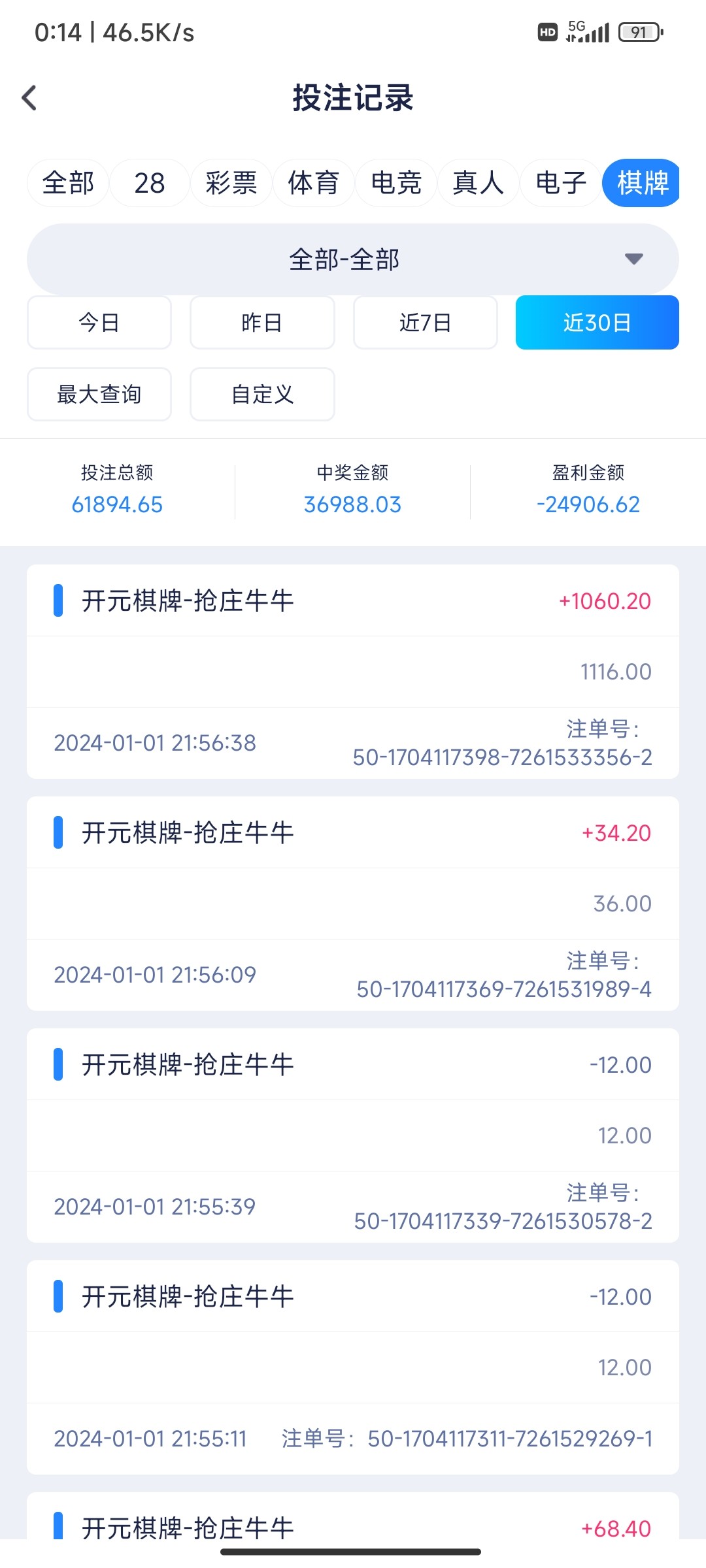Open the 自定义 custom date range
Screen dimensions: 706x1568
(x=261, y=394)
